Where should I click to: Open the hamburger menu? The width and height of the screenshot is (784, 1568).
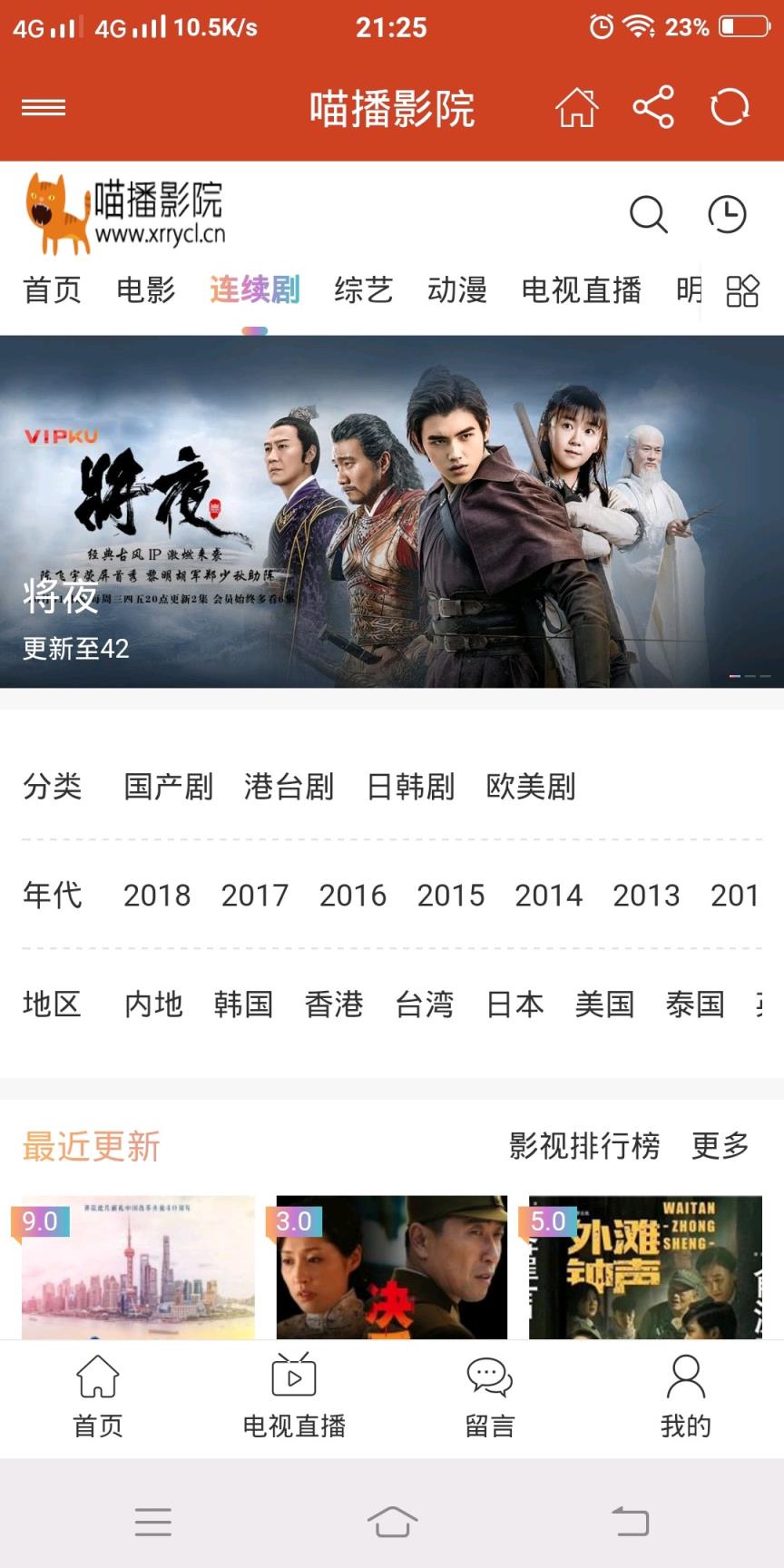tap(43, 106)
